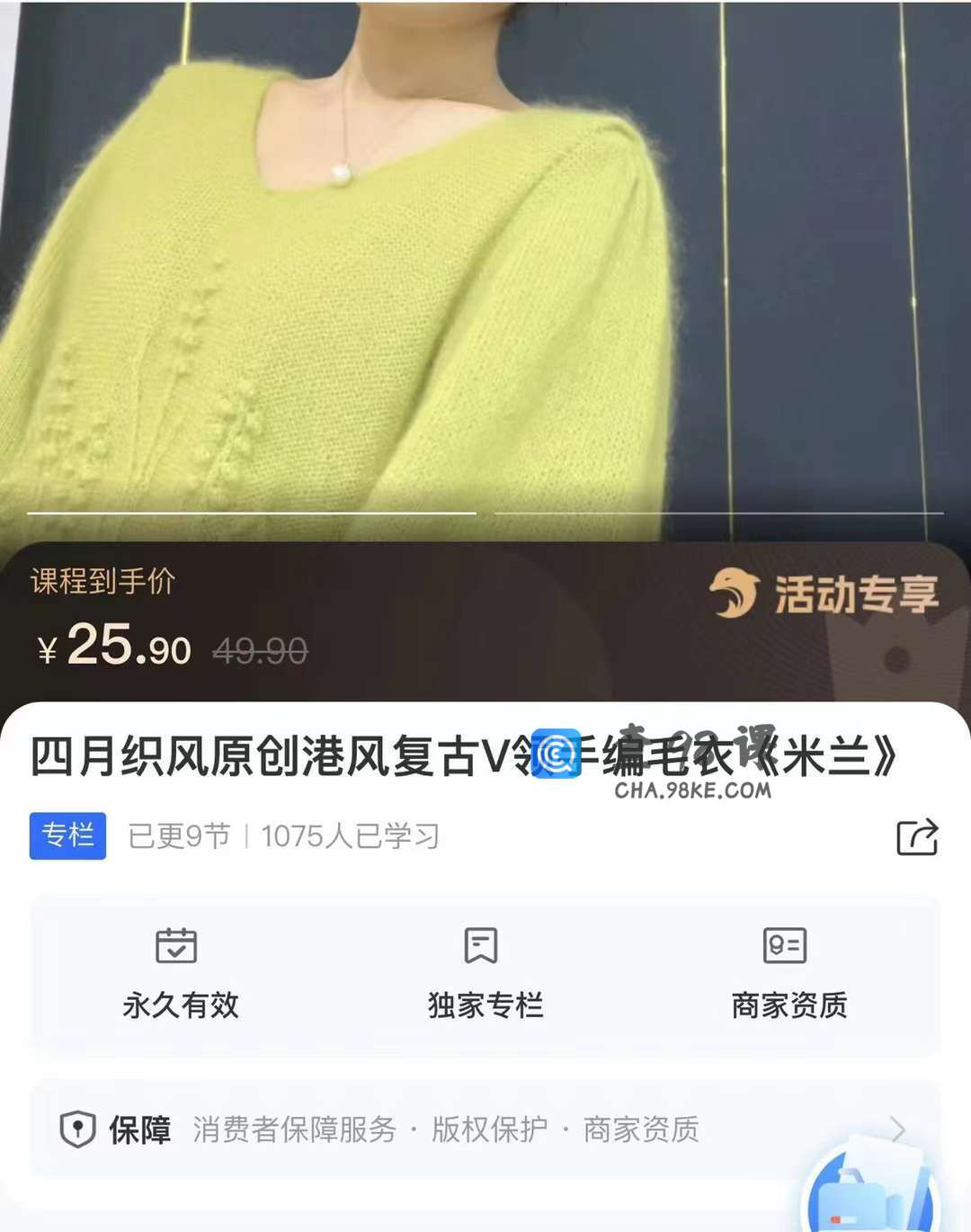Image resolution: width=971 pixels, height=1232 pixels.
Task: Tap the 永久有效 validity item
Action: (x=180, y=974)
